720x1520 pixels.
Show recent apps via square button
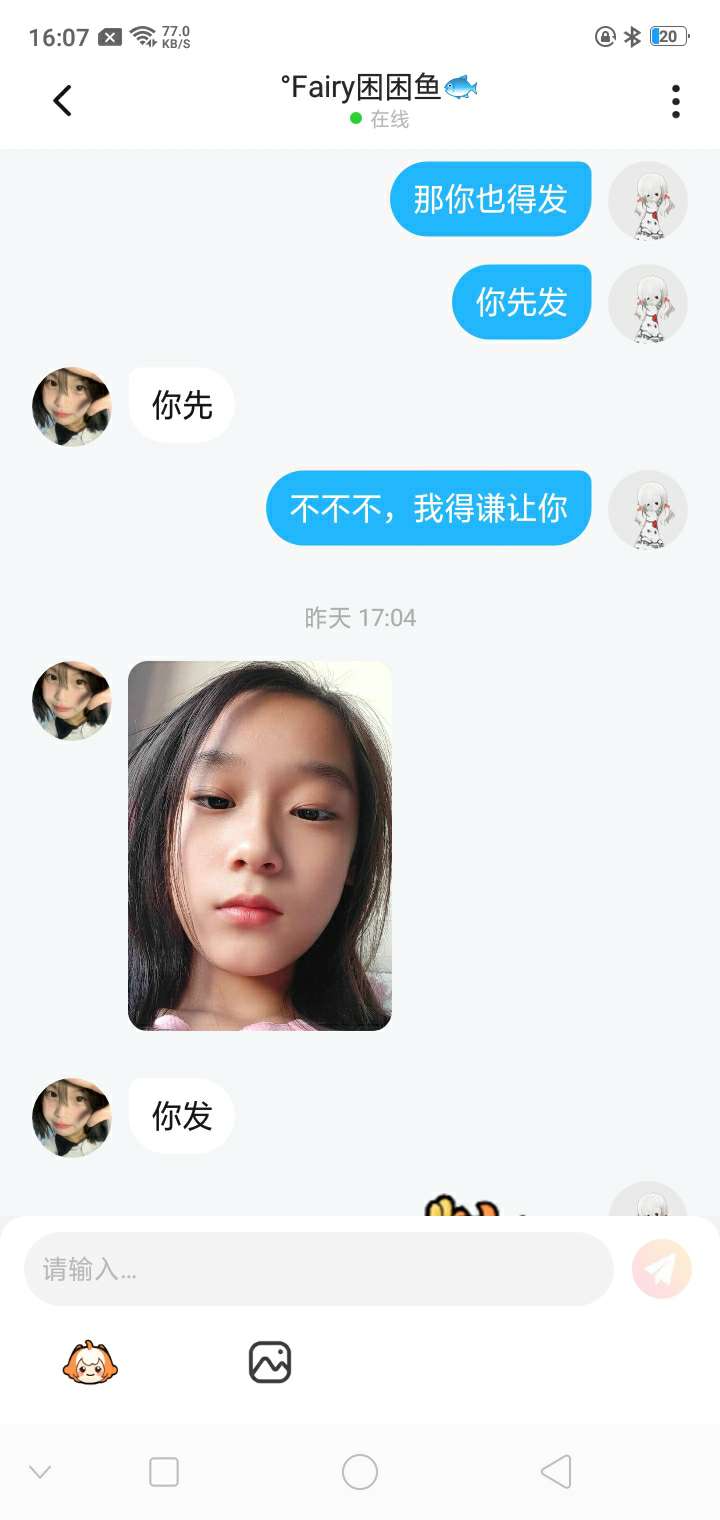point(163,1472)
